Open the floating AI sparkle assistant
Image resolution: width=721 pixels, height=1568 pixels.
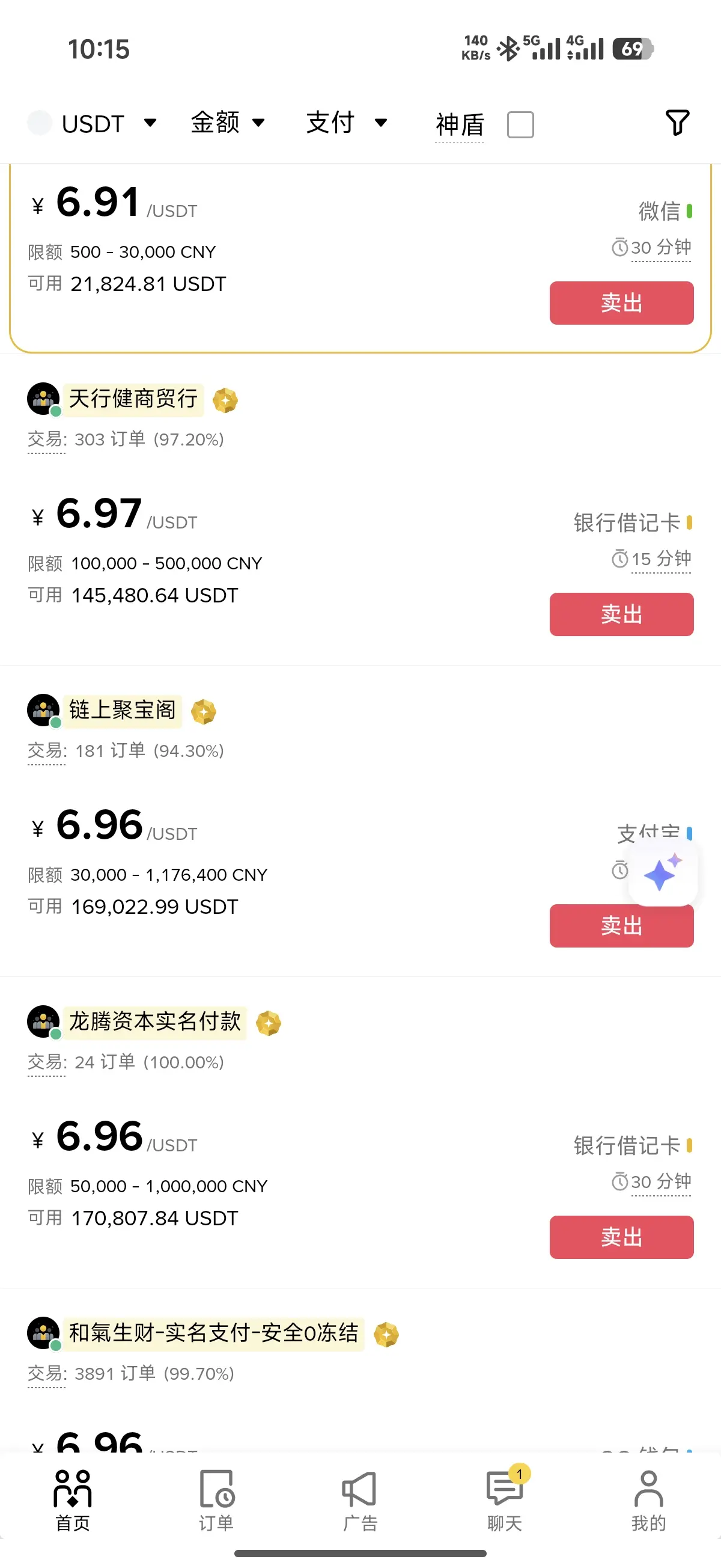[662, 874]
